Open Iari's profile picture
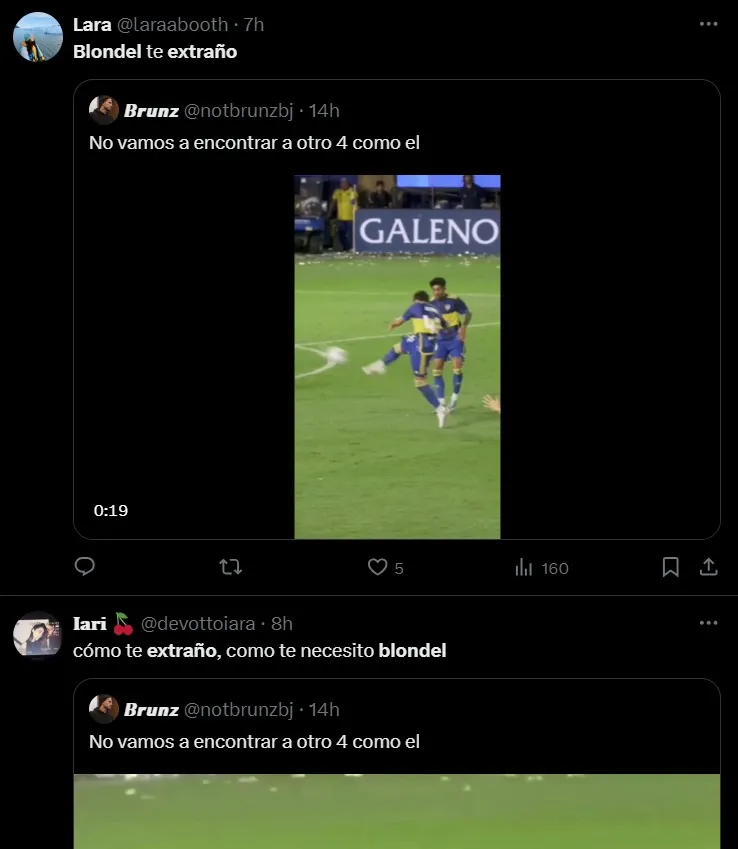738x849 pixels. [x=38, y=635]
